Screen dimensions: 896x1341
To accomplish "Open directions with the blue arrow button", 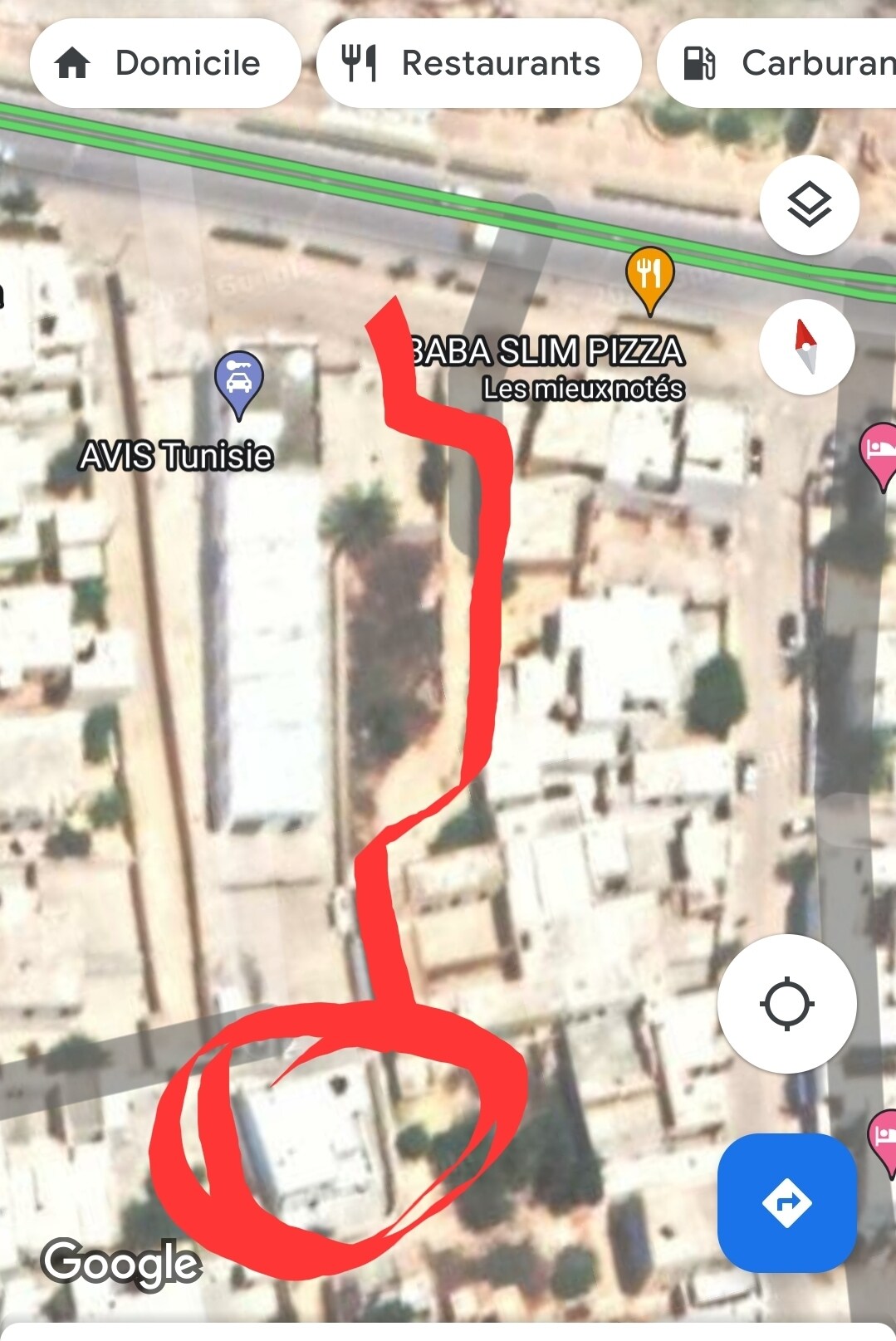I will pyautogui.click(x=786, y=1202).
